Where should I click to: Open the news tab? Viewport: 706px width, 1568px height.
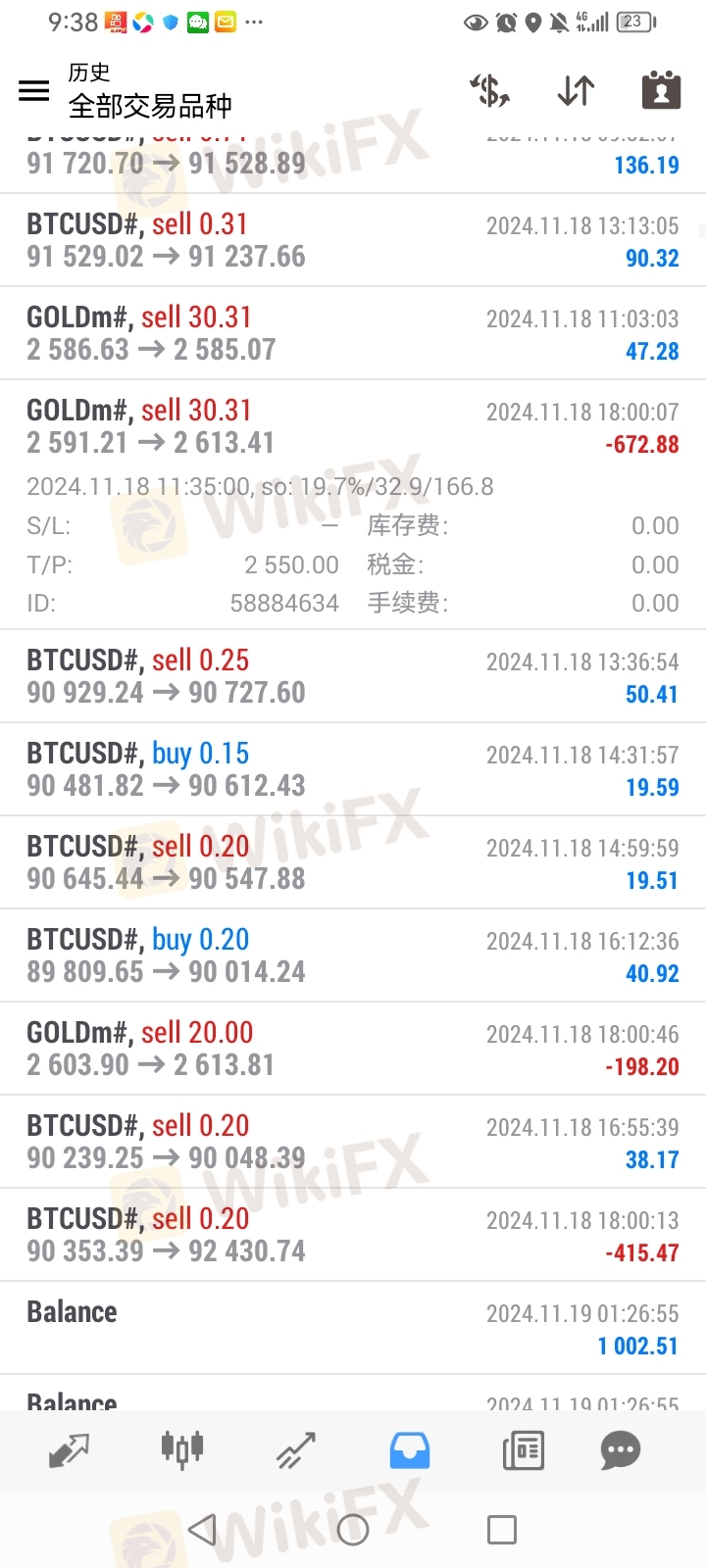524,1449
